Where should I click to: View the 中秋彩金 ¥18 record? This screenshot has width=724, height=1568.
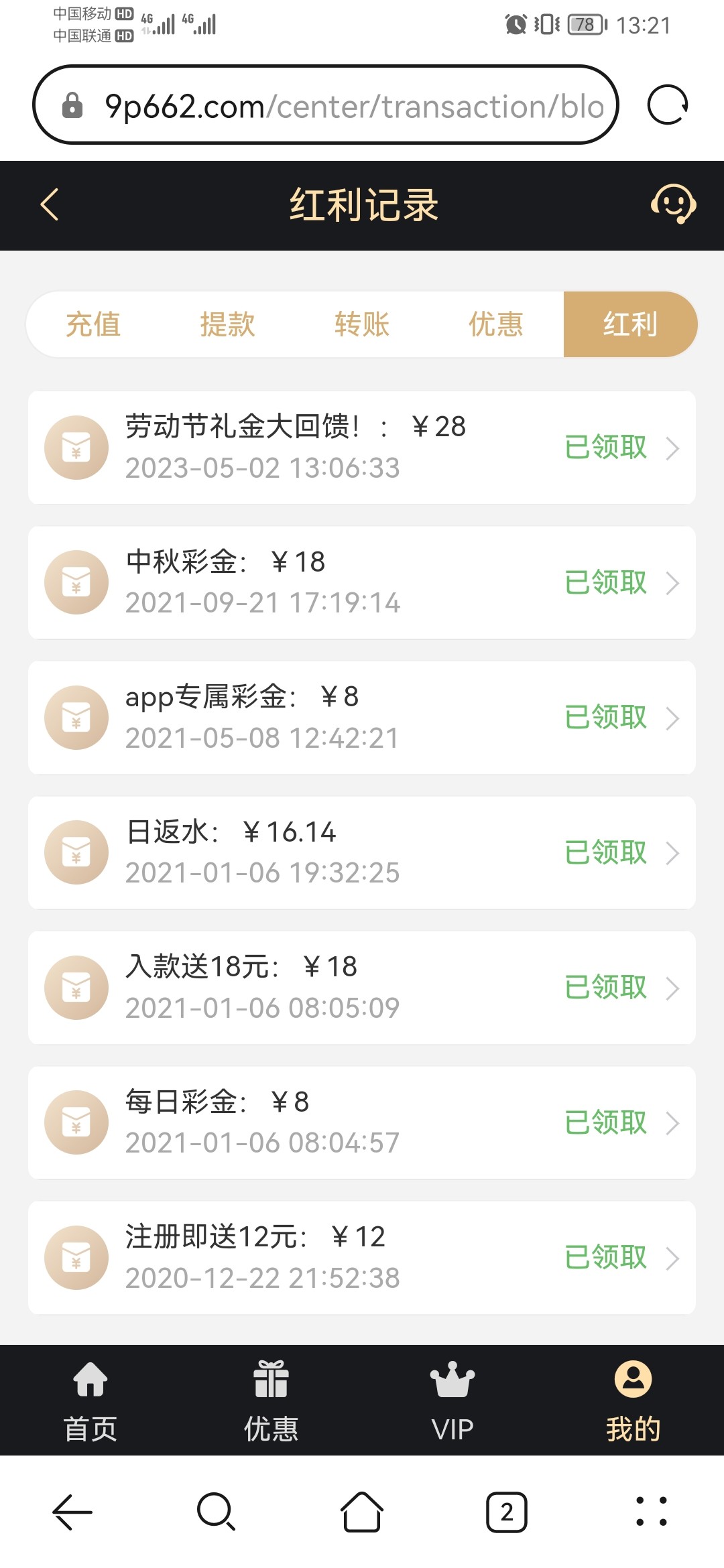(362, 582)
